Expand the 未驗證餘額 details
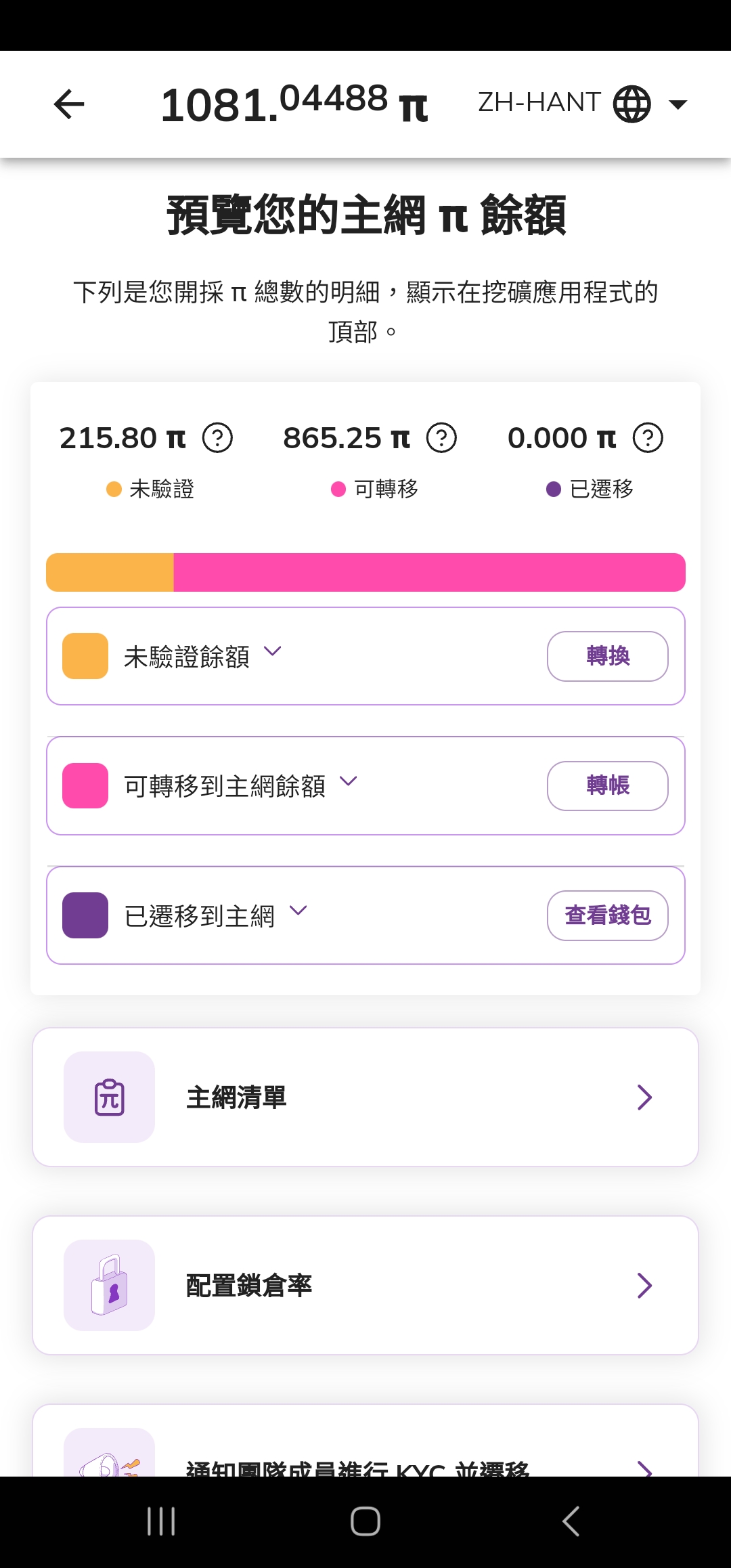 (x=273, y=652)
